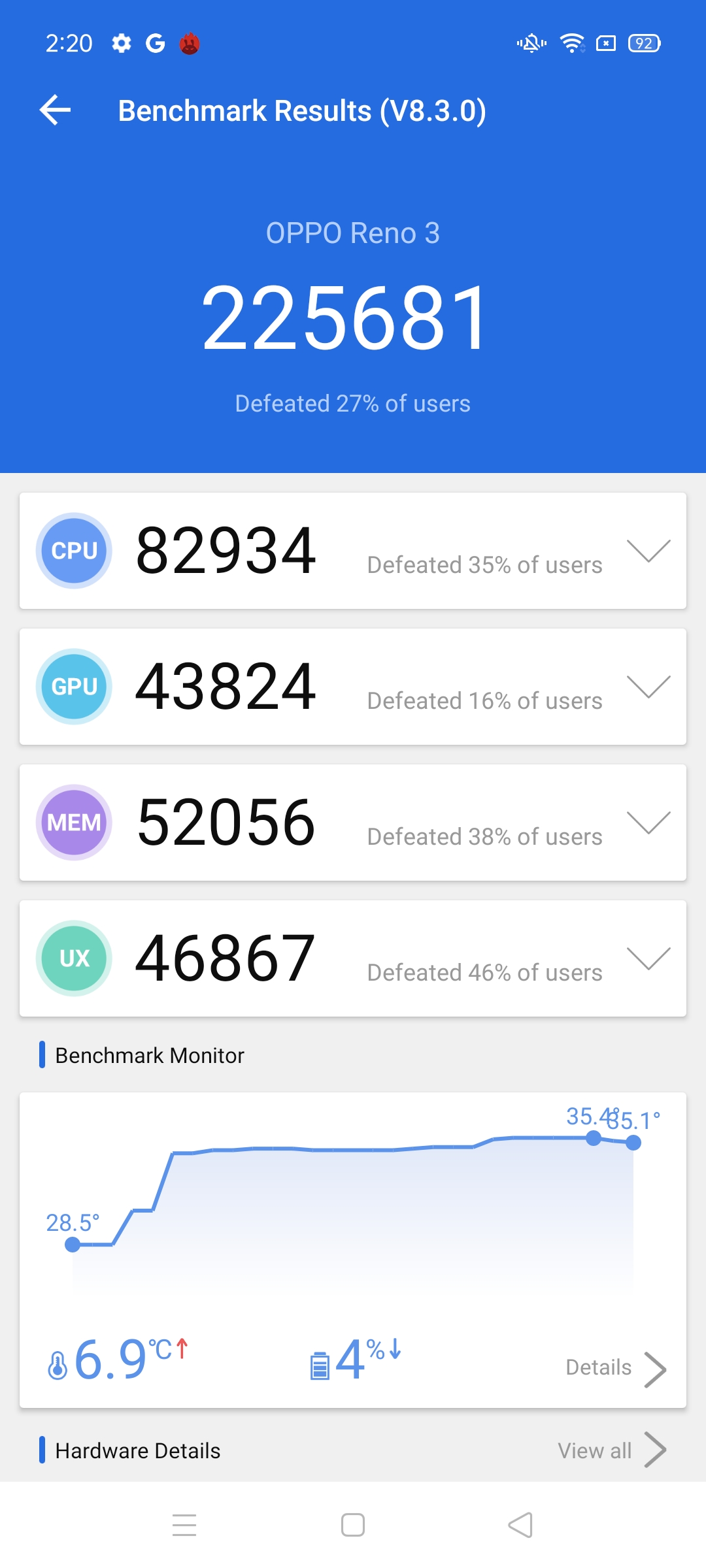Go back from Benchmark Results
Image resolution: width=706 pixels, height=1568 pixels.
point(56,110)
